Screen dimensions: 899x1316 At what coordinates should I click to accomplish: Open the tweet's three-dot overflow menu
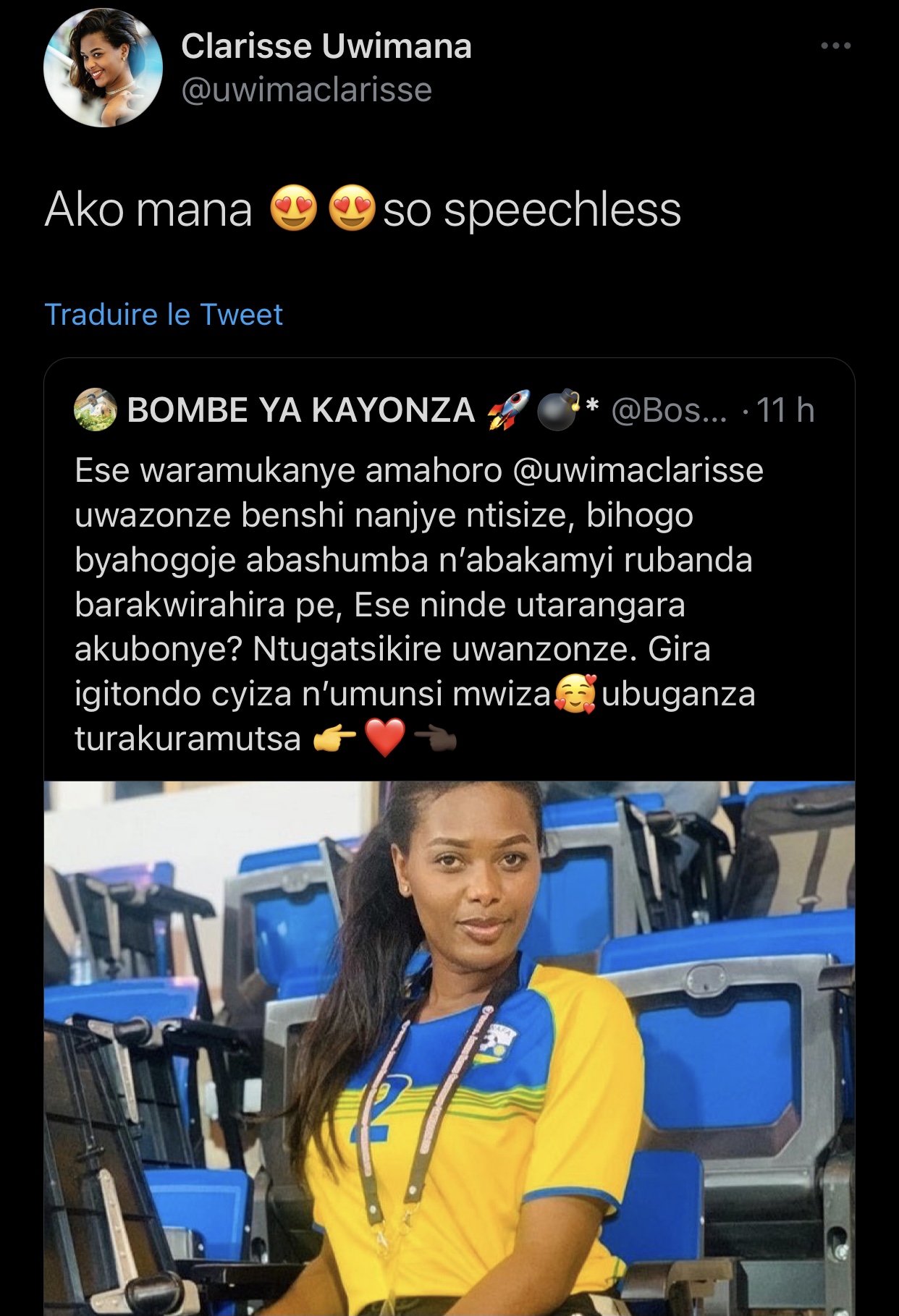(x=835, y=46)
